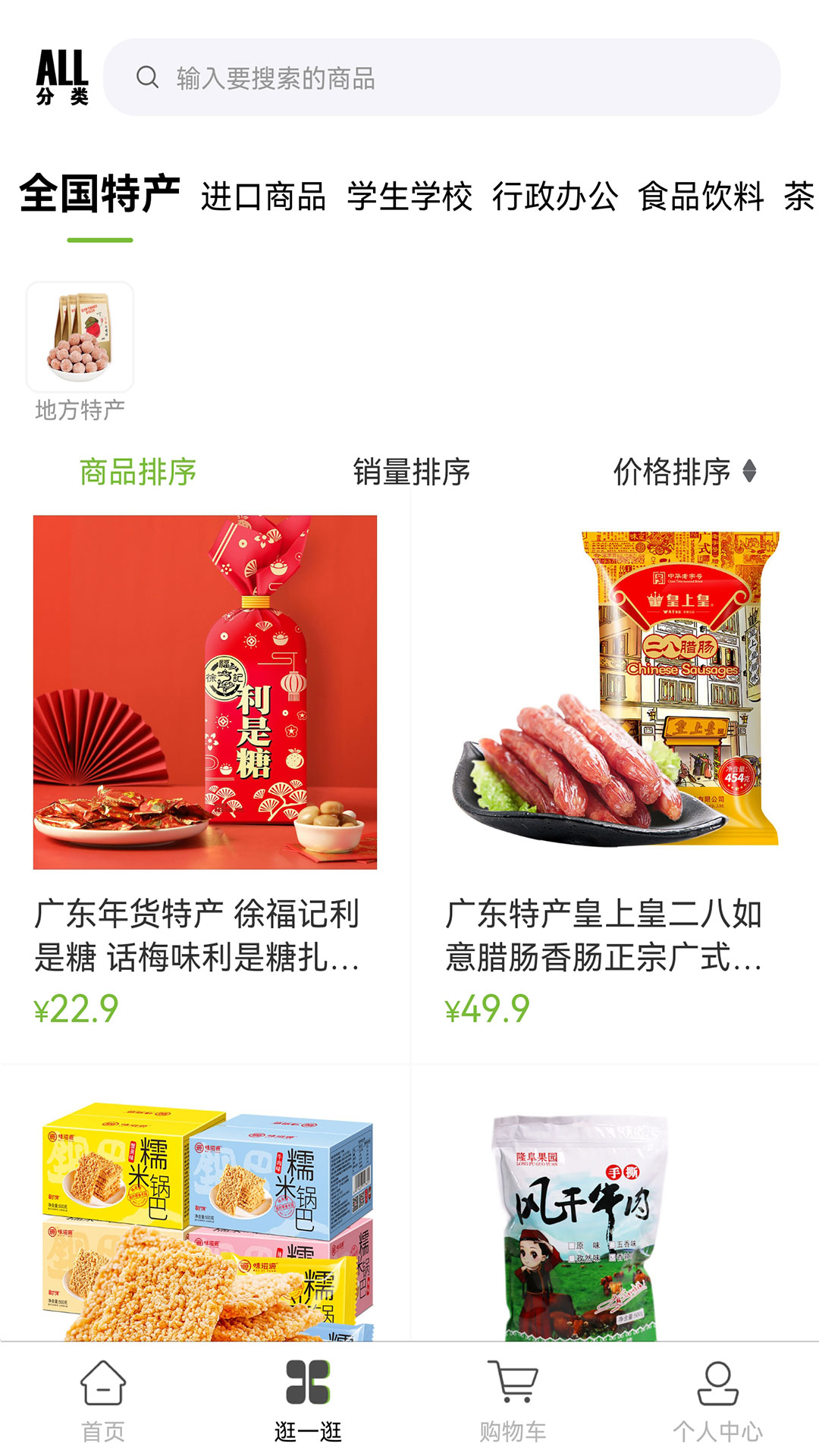The width and height of the screenshot is (819, 1456).
Task: Switch sorting back to 商品排序
Action: [136, 472]
